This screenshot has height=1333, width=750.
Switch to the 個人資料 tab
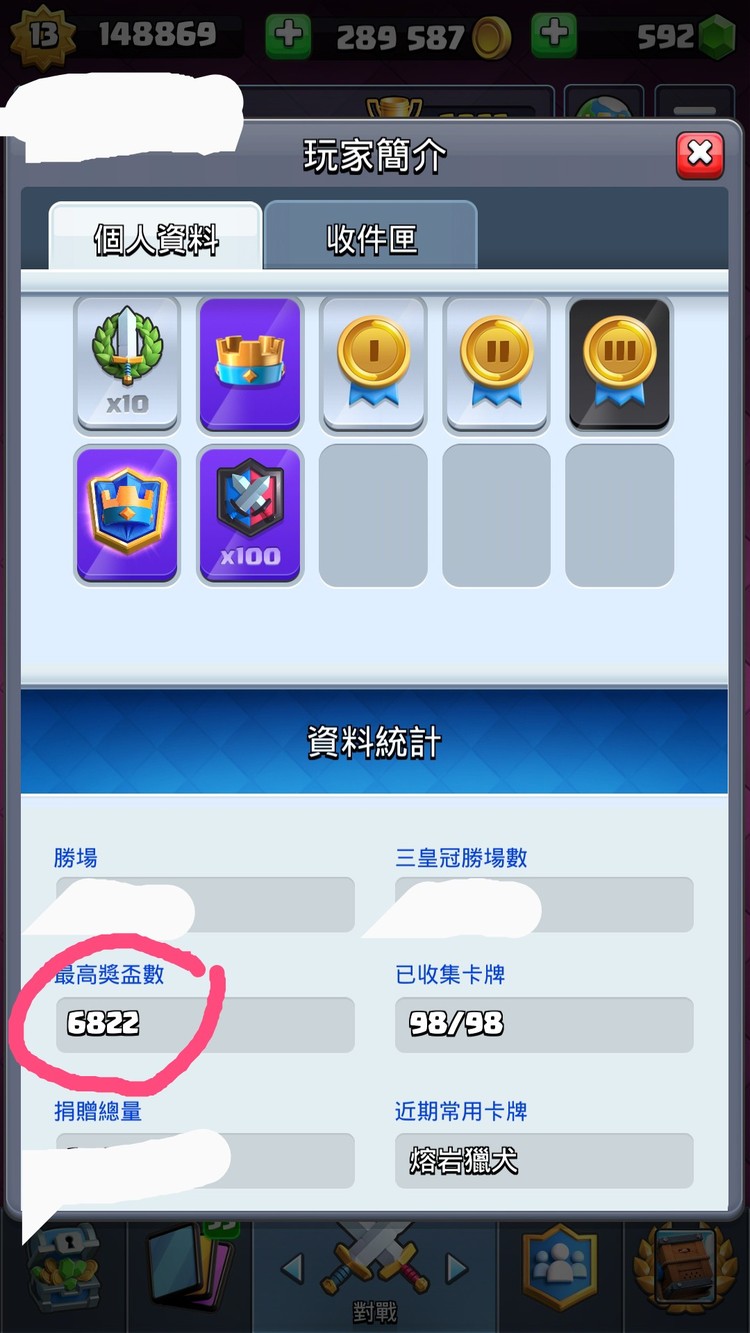click(156, 238)
